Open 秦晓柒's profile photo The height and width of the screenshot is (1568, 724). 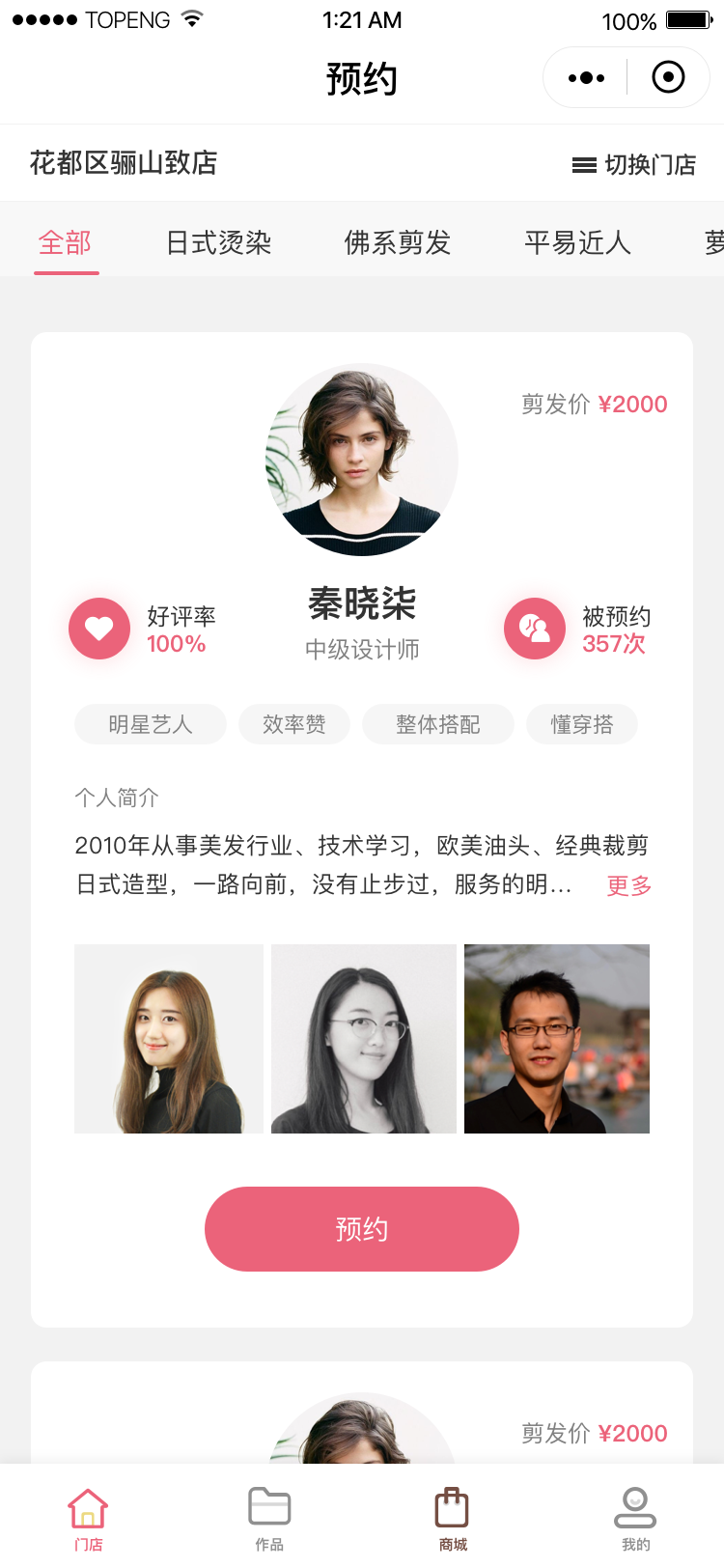click(362, 460)
